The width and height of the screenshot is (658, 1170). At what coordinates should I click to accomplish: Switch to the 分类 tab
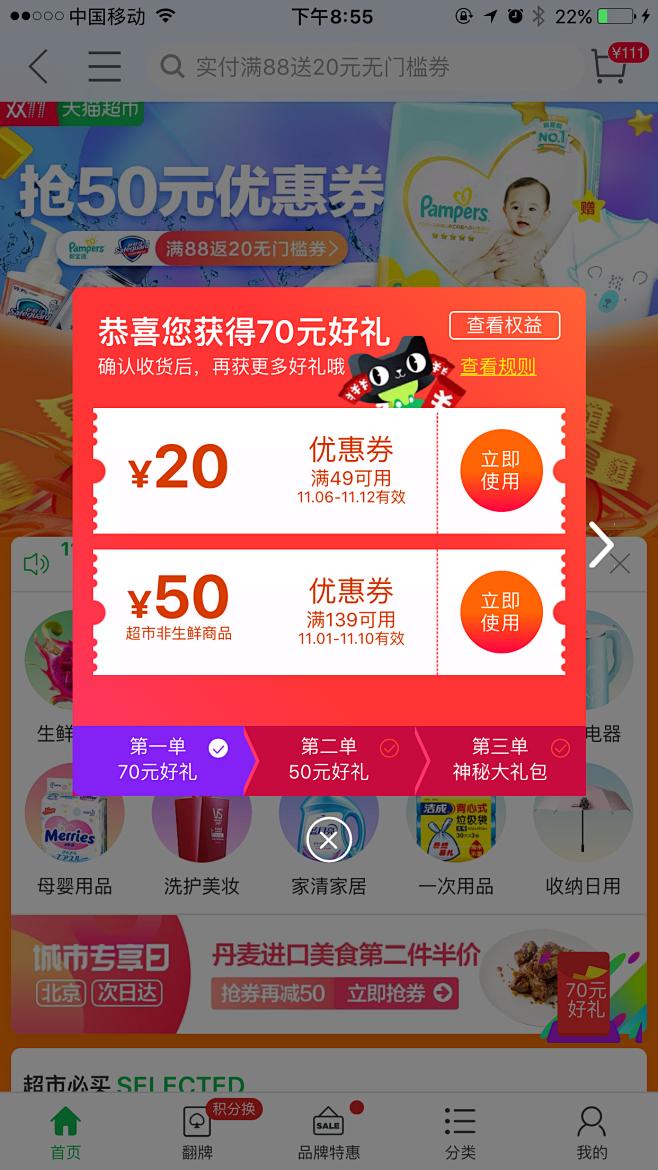pos(460,1132)
